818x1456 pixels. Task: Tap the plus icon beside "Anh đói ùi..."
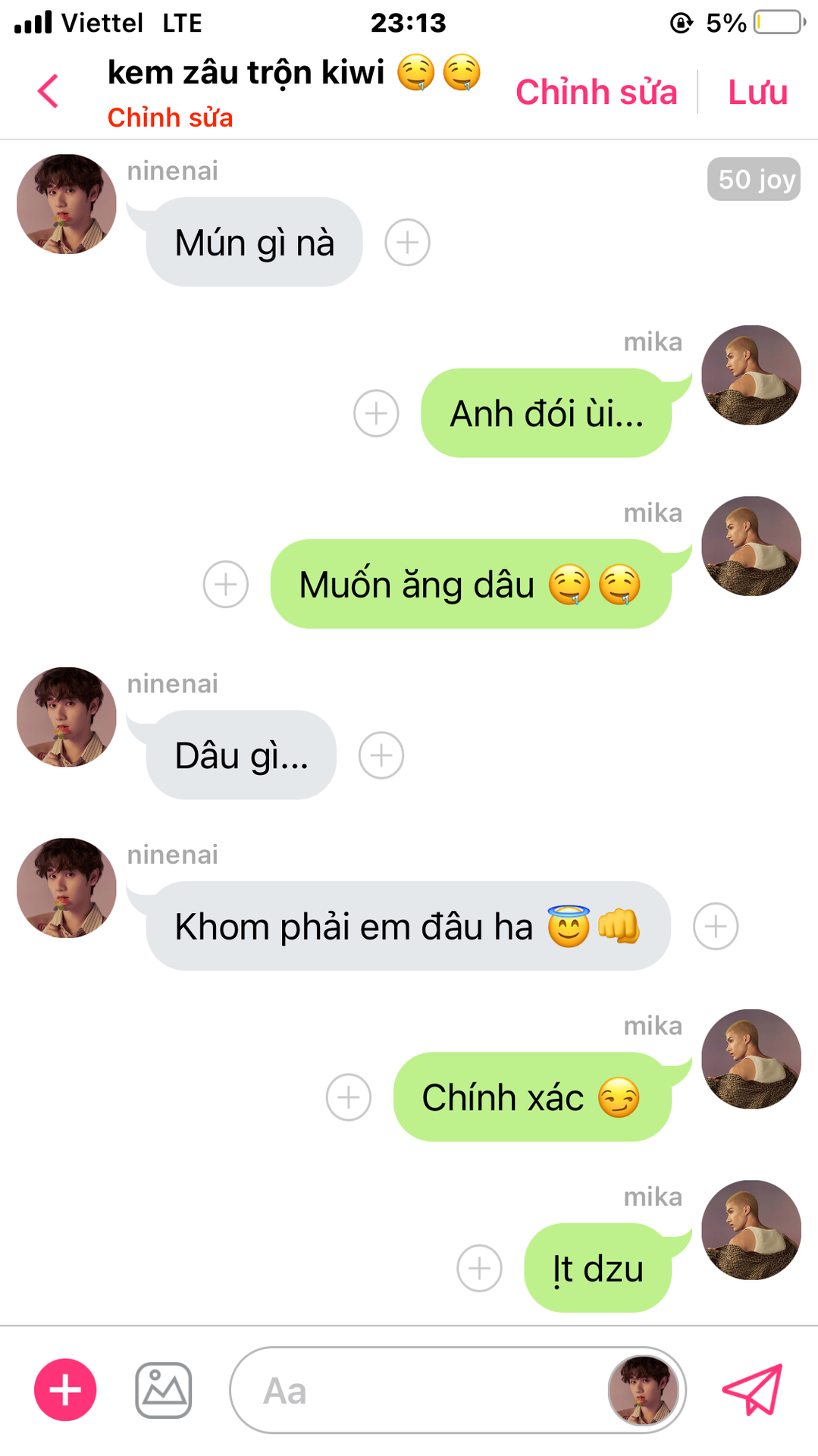click(376, 413)
